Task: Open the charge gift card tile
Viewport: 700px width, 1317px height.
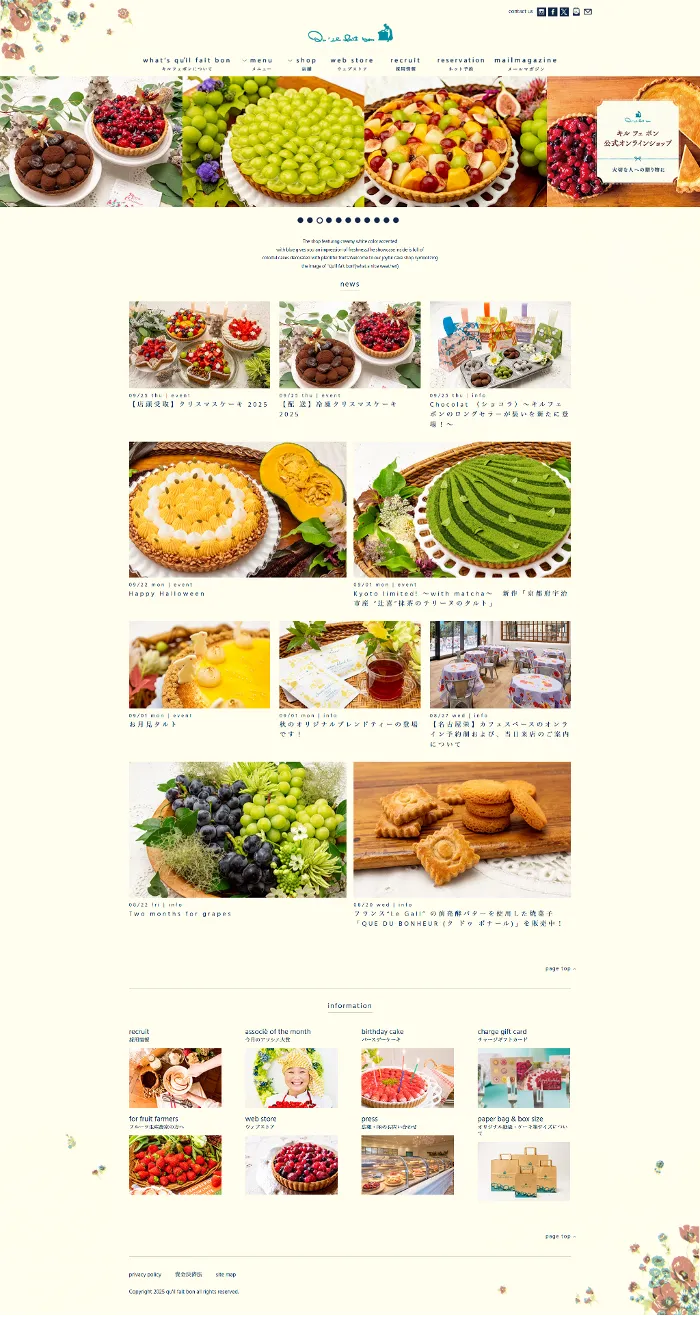Action: coord(523,1077)
